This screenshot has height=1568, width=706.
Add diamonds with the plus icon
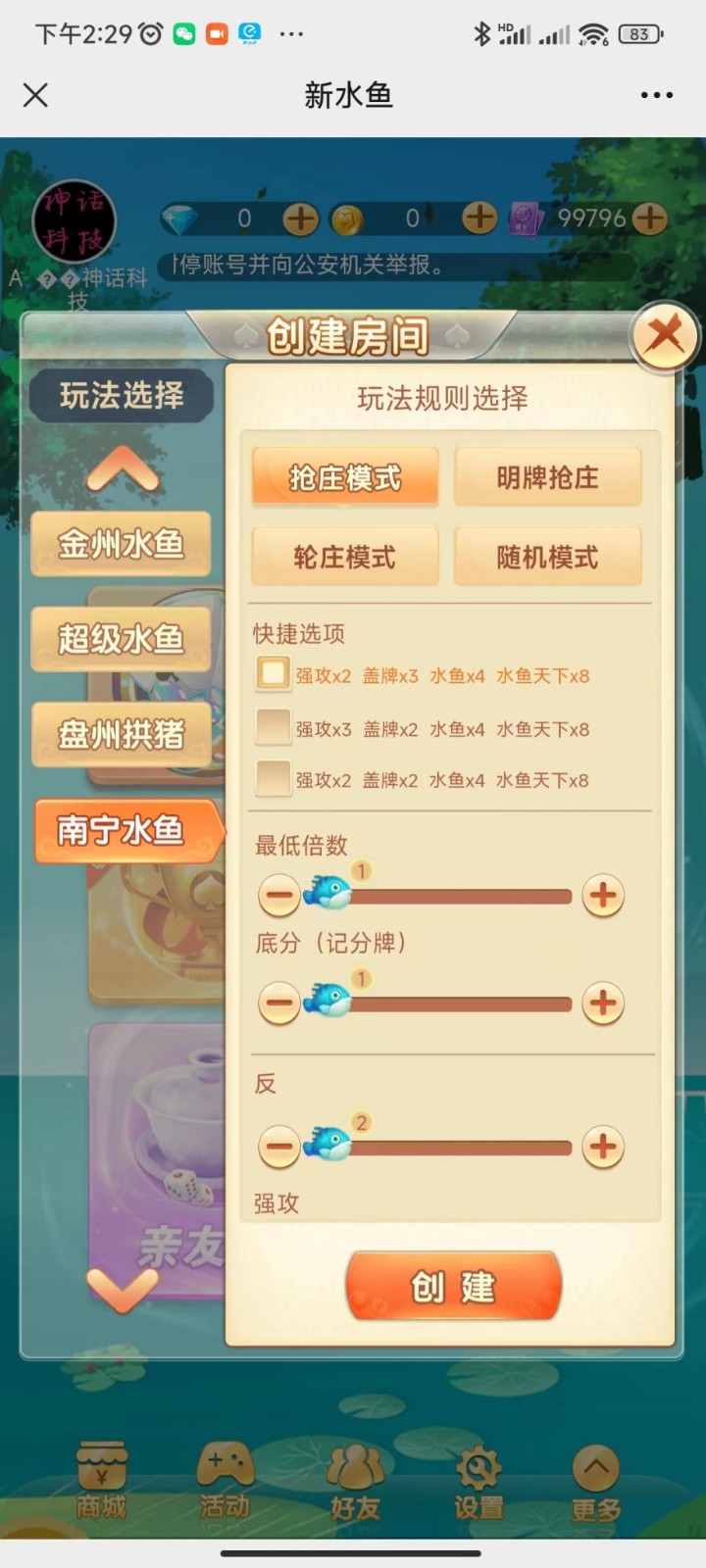[300, 219]
